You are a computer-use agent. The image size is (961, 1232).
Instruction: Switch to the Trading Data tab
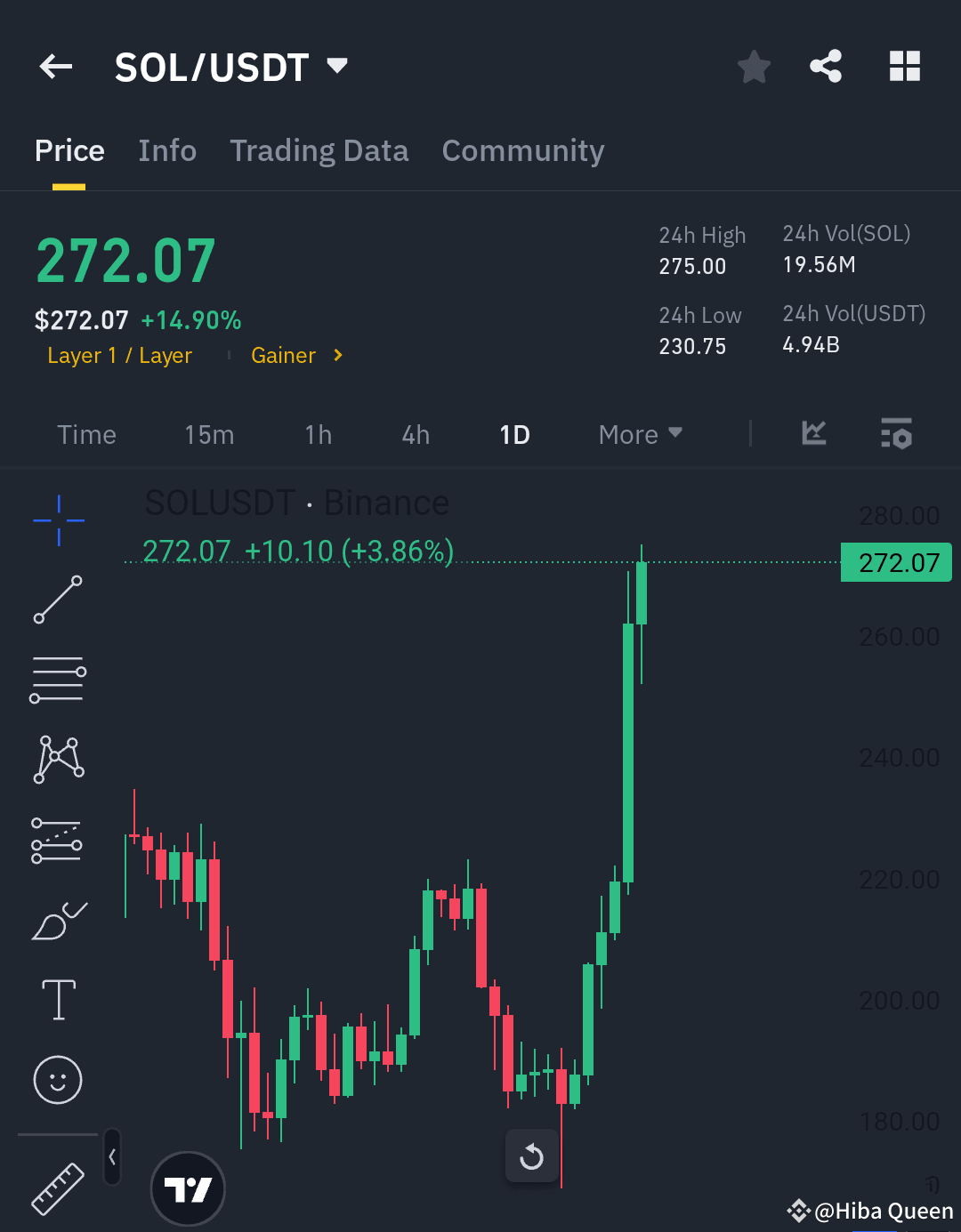click(319, 151)
